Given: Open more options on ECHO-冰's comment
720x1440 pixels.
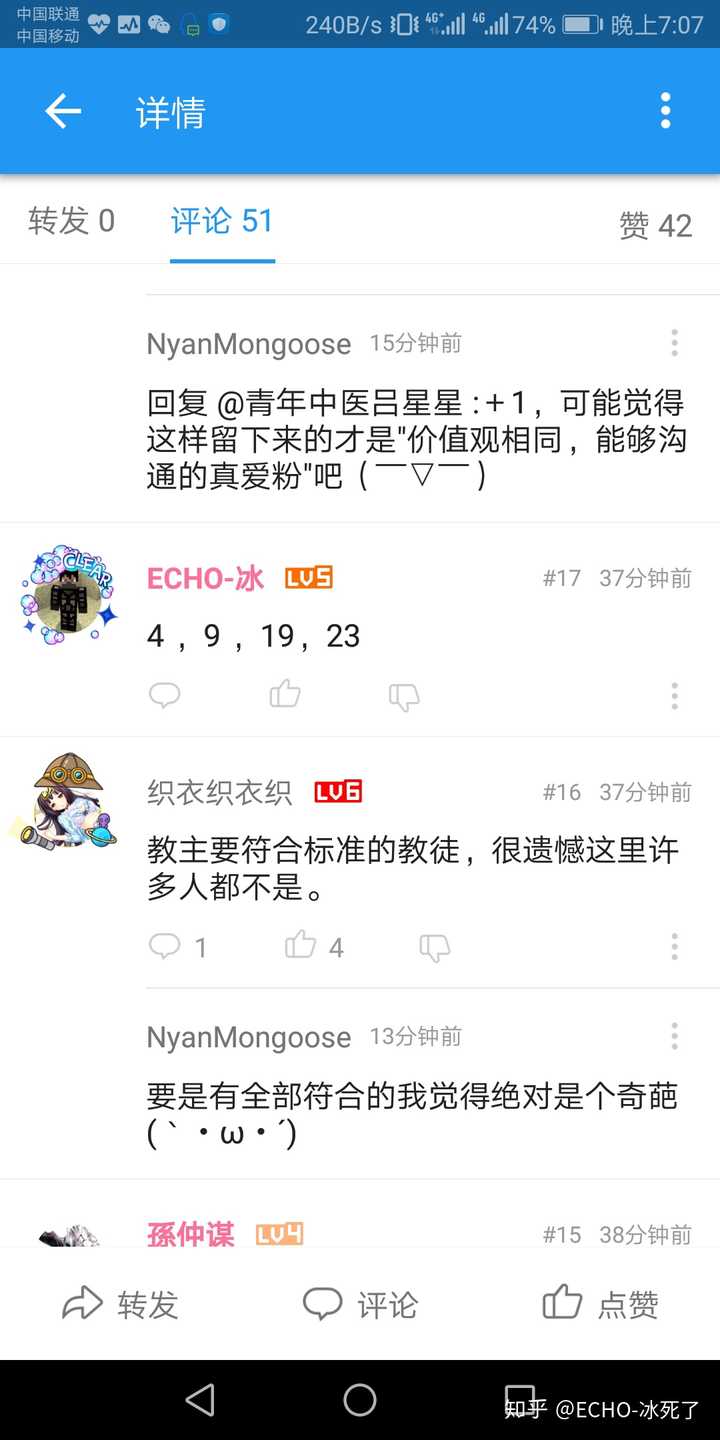Looking at the screenshot, I should (674, 695).
